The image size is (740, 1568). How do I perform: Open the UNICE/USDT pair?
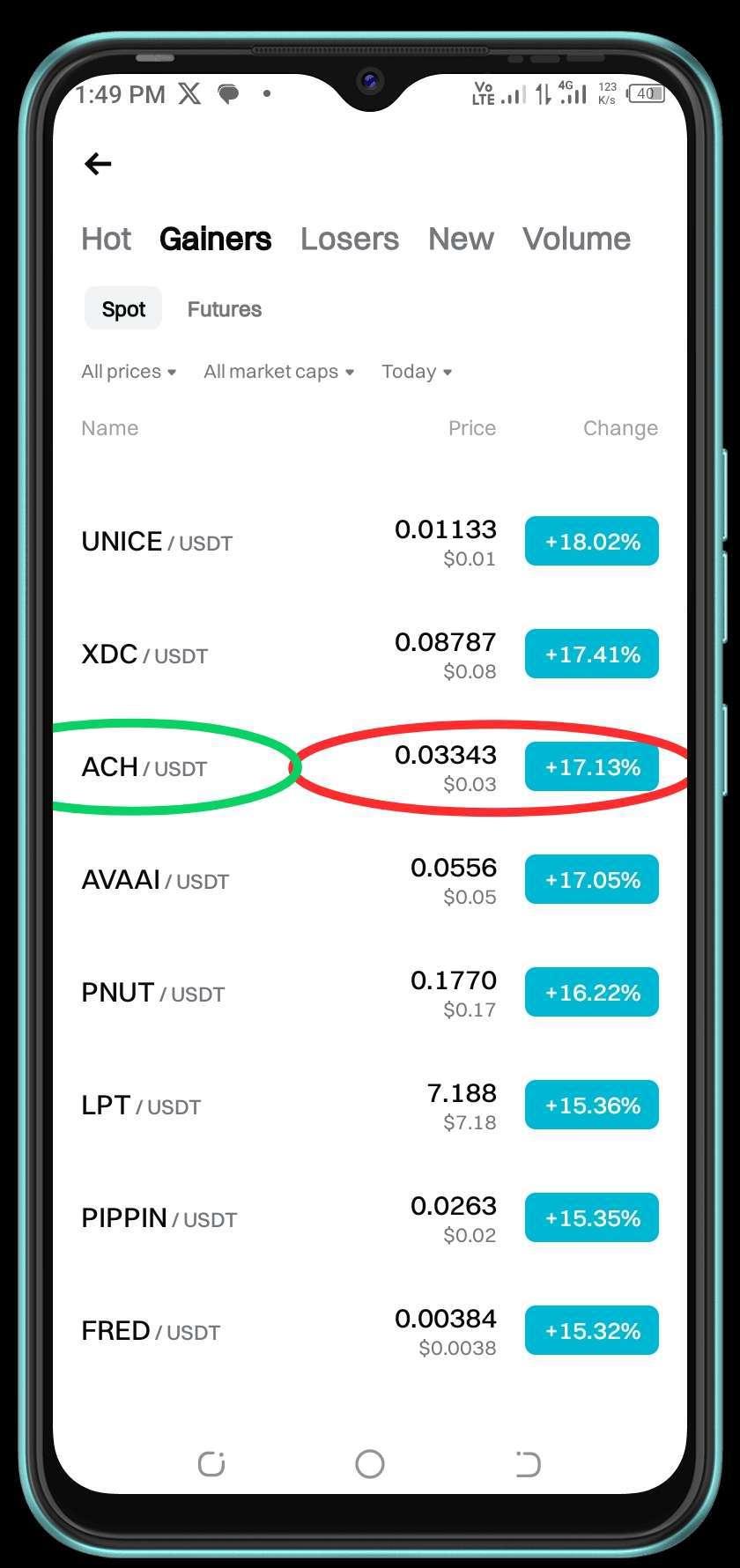point(157,542)
